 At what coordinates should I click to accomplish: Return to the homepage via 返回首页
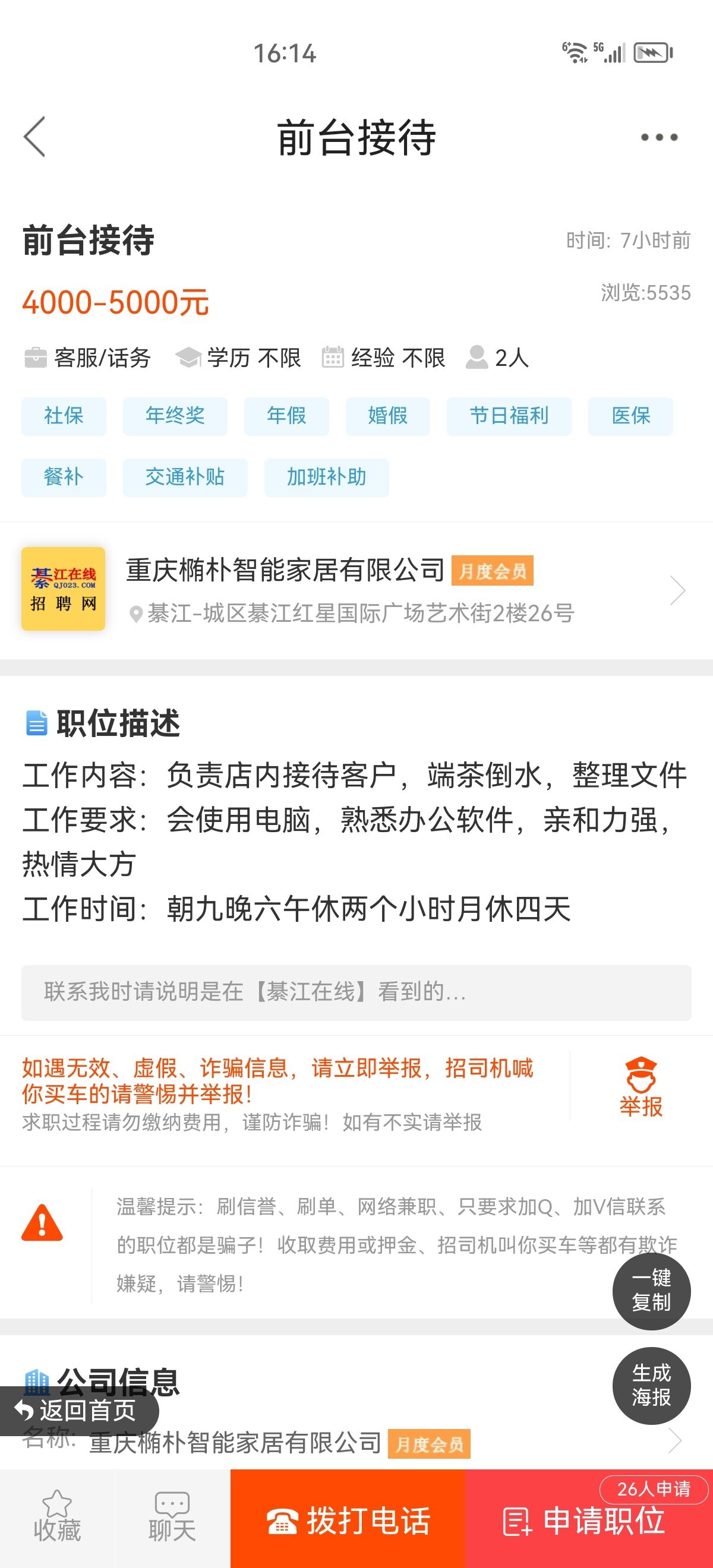coord(77,1411)
